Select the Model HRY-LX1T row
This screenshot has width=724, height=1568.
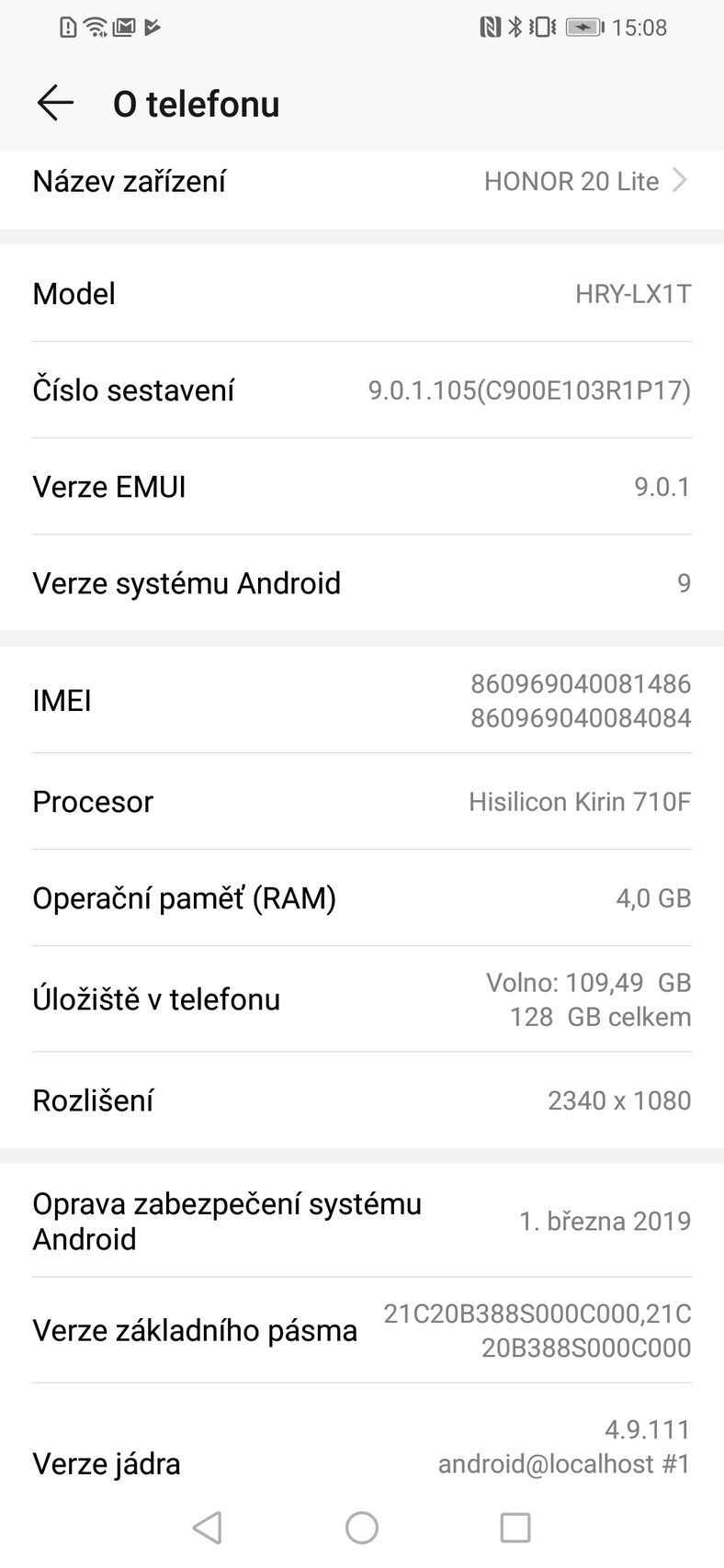tap(362, 294)
